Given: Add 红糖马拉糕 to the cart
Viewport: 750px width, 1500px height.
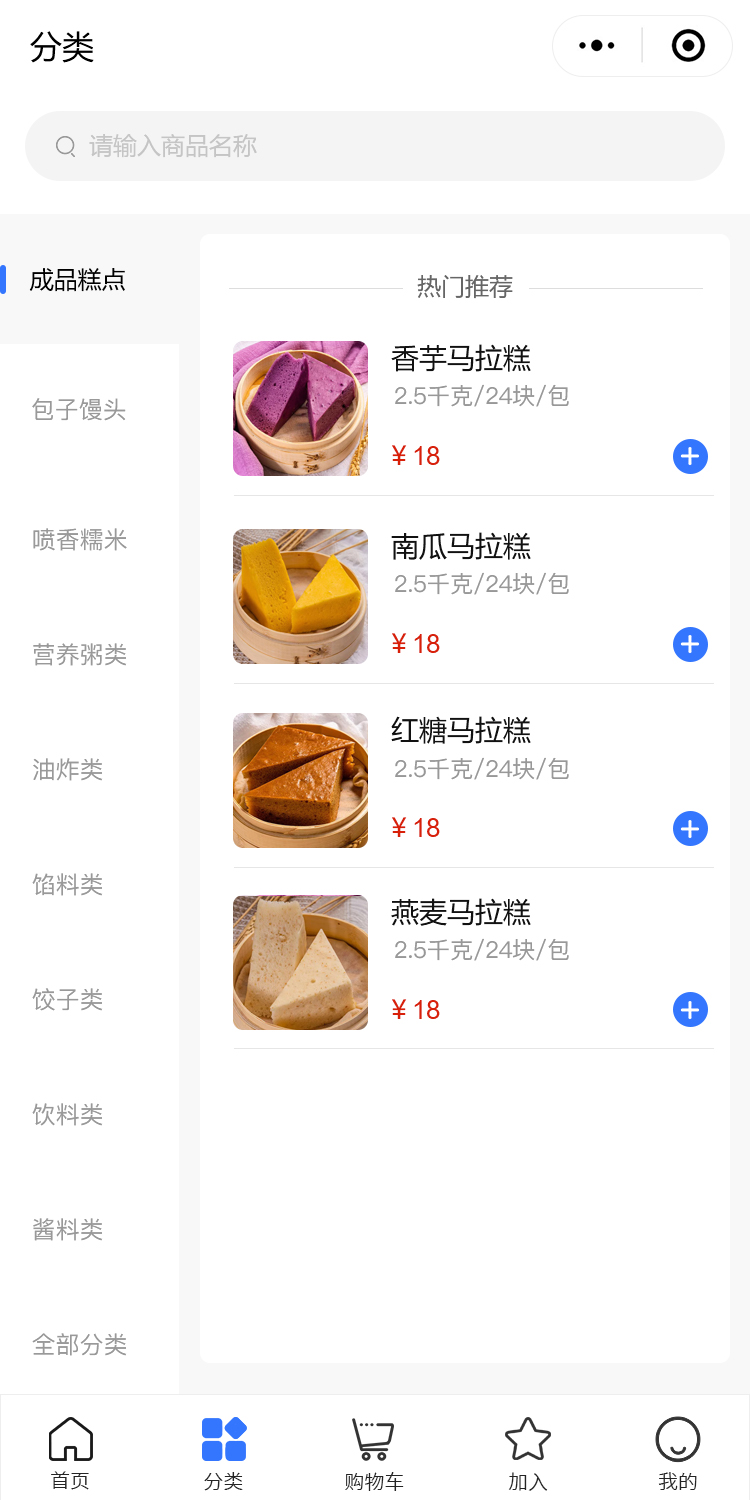Looking at the screenshot, I should coord(690,828).
